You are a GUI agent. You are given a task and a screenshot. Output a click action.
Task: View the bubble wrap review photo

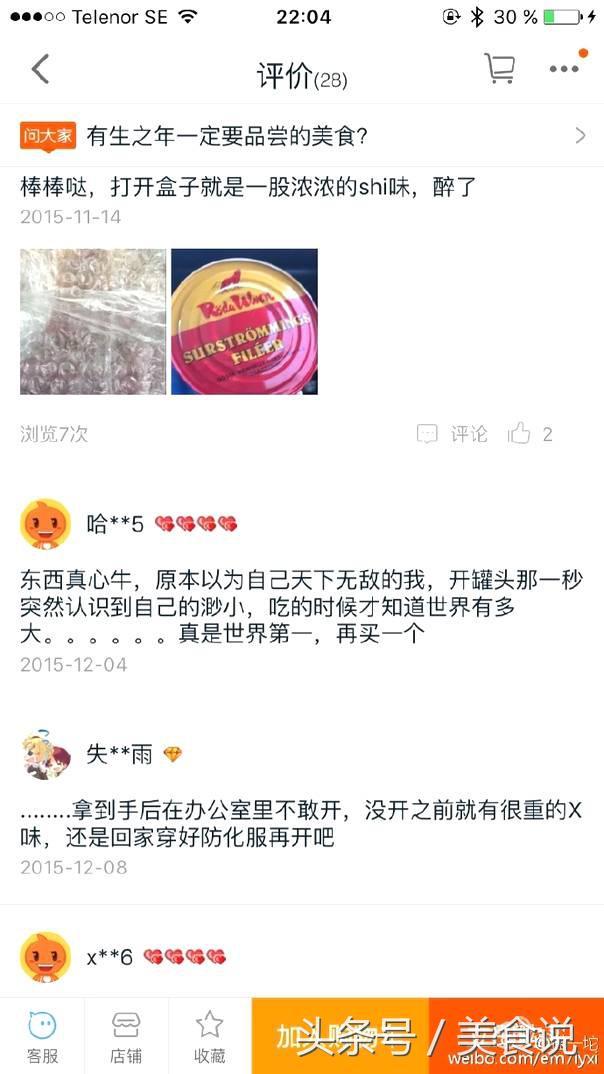coord(93,321)
